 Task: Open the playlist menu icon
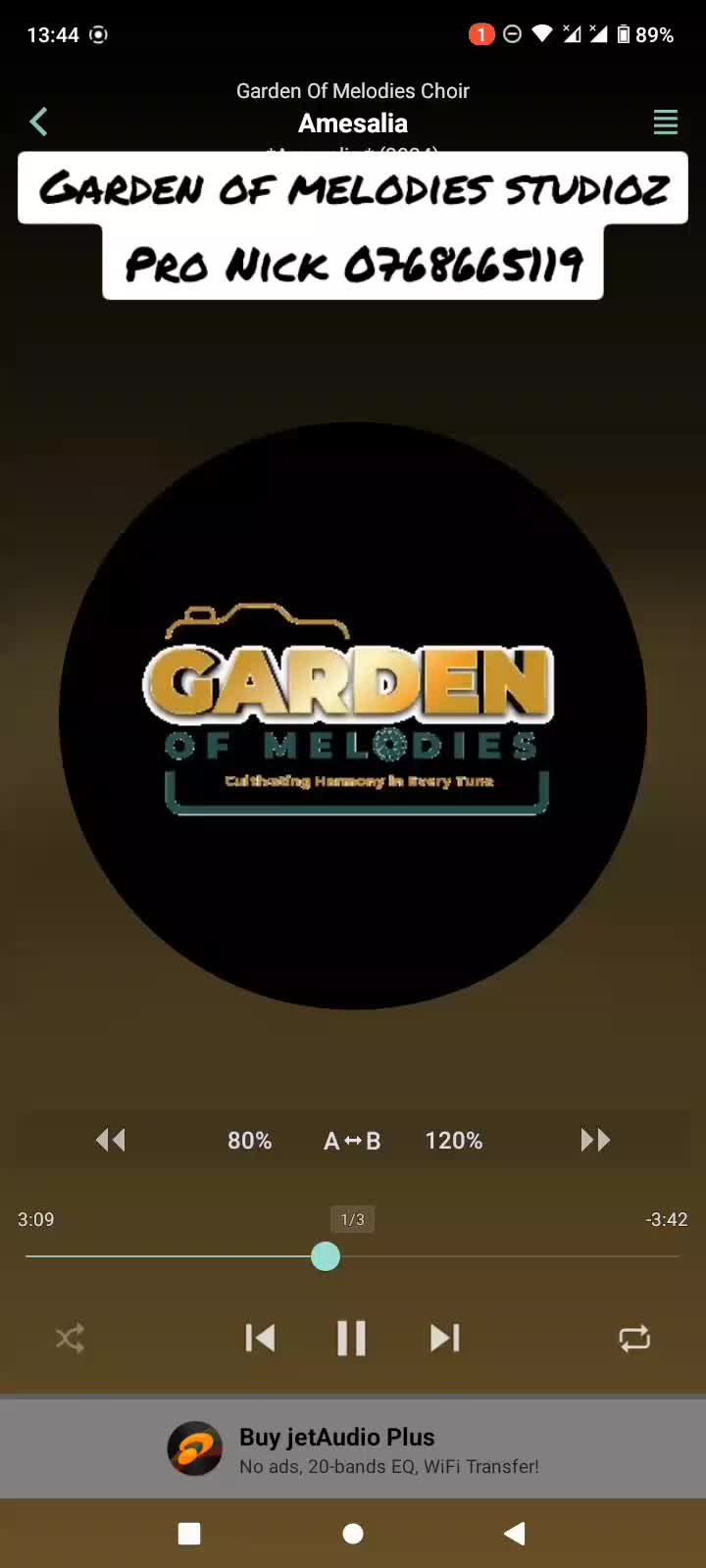click(665, 122)
